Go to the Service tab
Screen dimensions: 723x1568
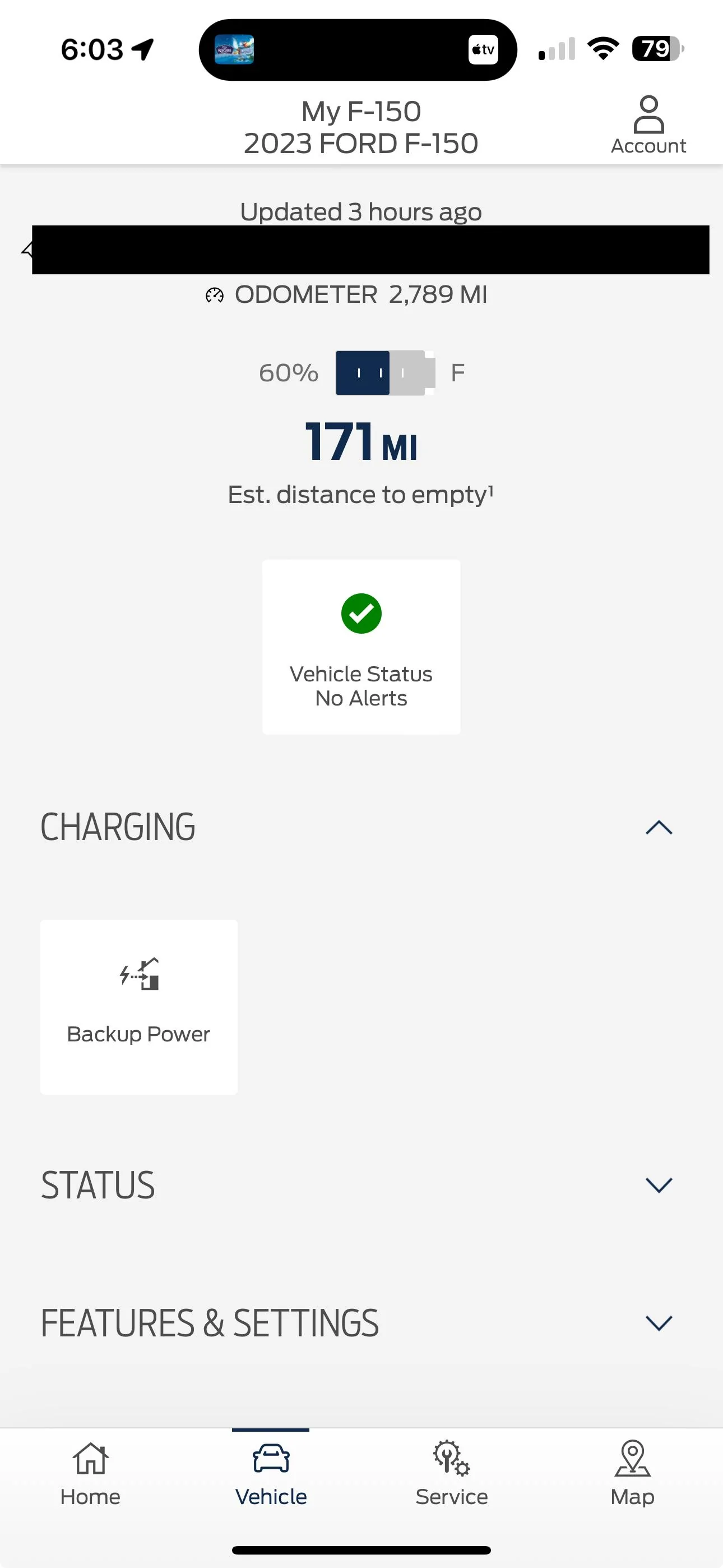452,1473
